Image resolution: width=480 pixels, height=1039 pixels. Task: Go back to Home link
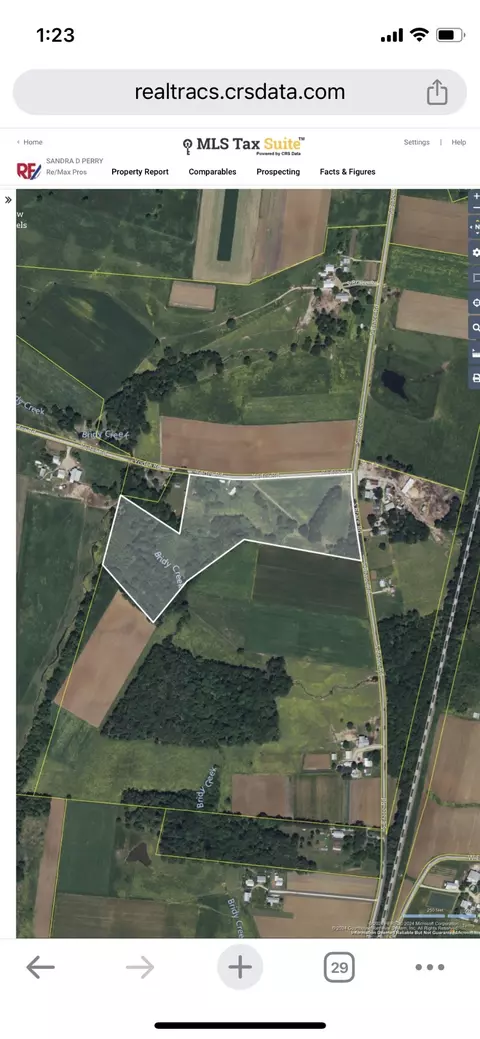click(30, 142)
